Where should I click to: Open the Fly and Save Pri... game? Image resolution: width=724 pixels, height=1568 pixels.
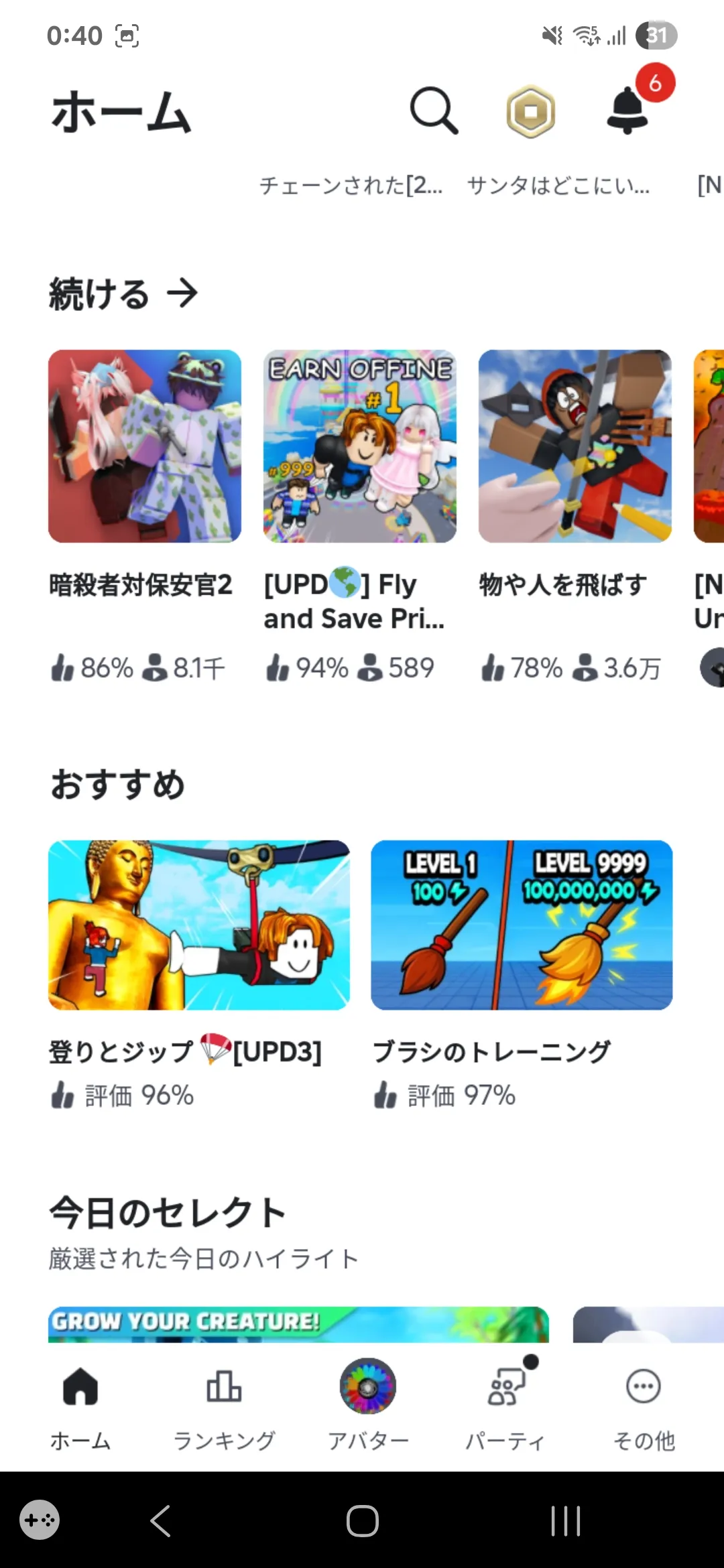point(360,446)
